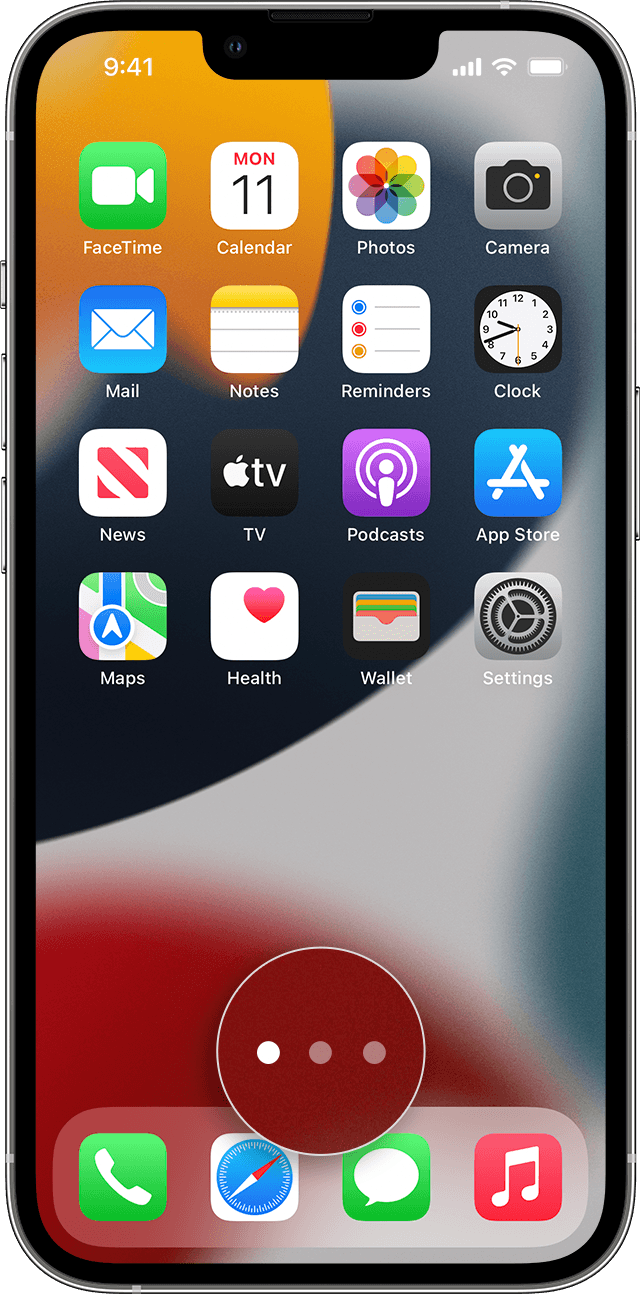This screenshot has width=640, height=1294.
Task: Open the Mail app
Action: click(x=122, y=329)
